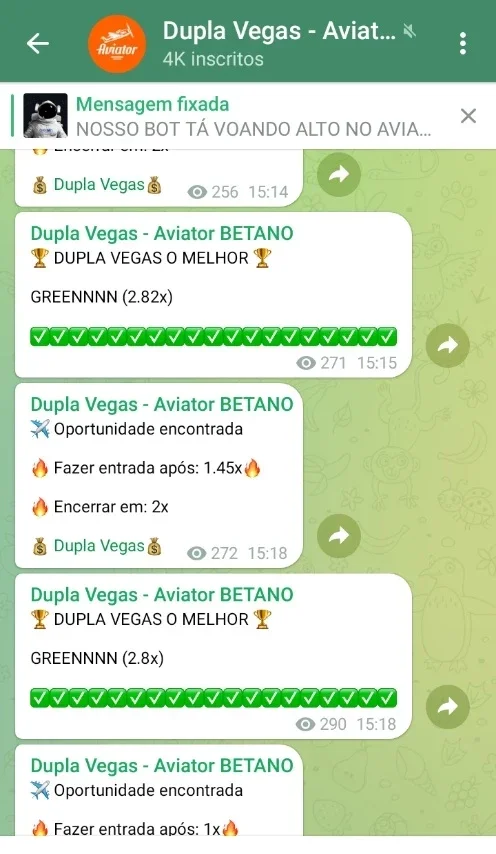Open the three-dot overflow menu

tap(463, 44)
